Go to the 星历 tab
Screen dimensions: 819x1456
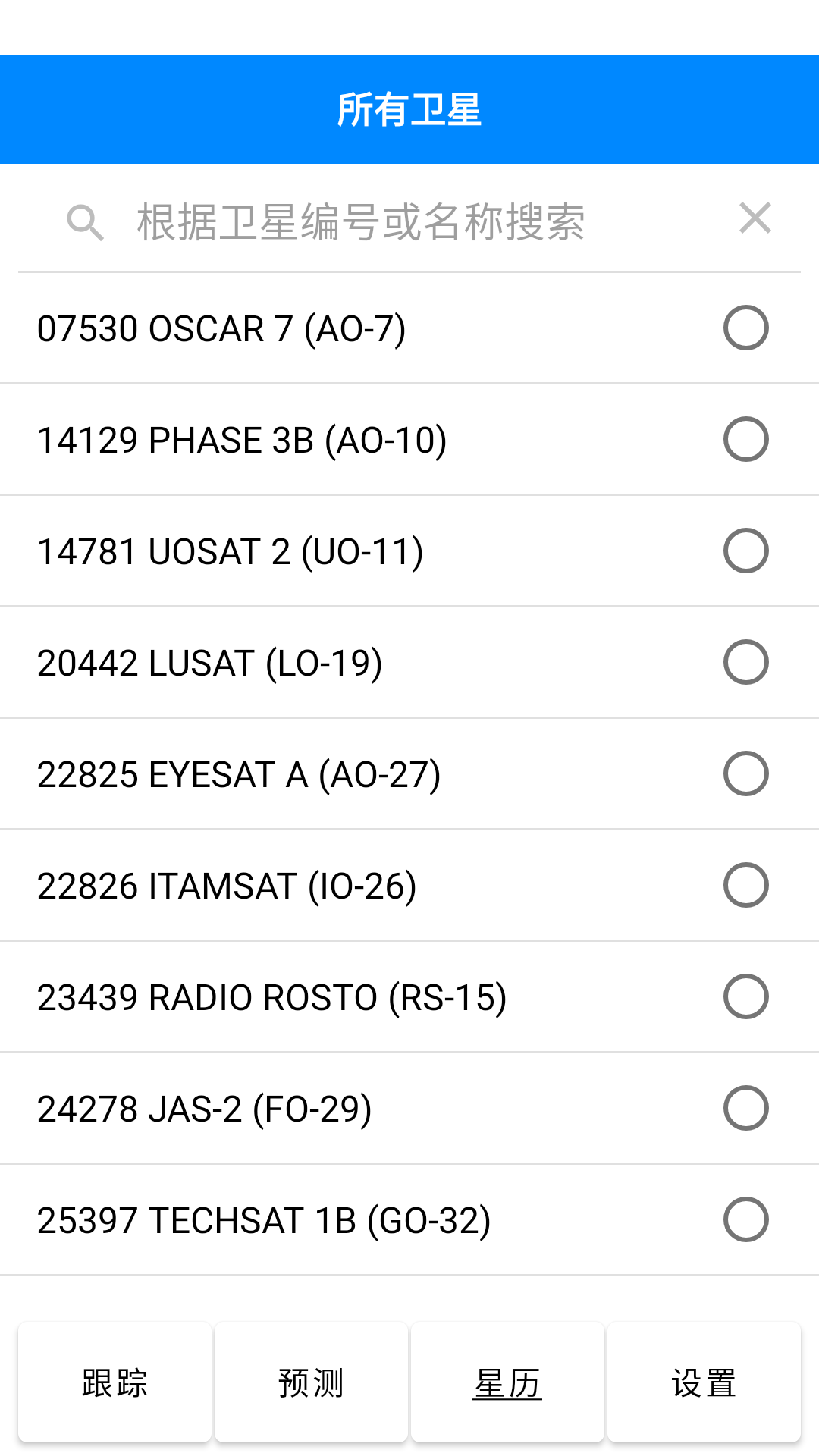pos(507,1382)
